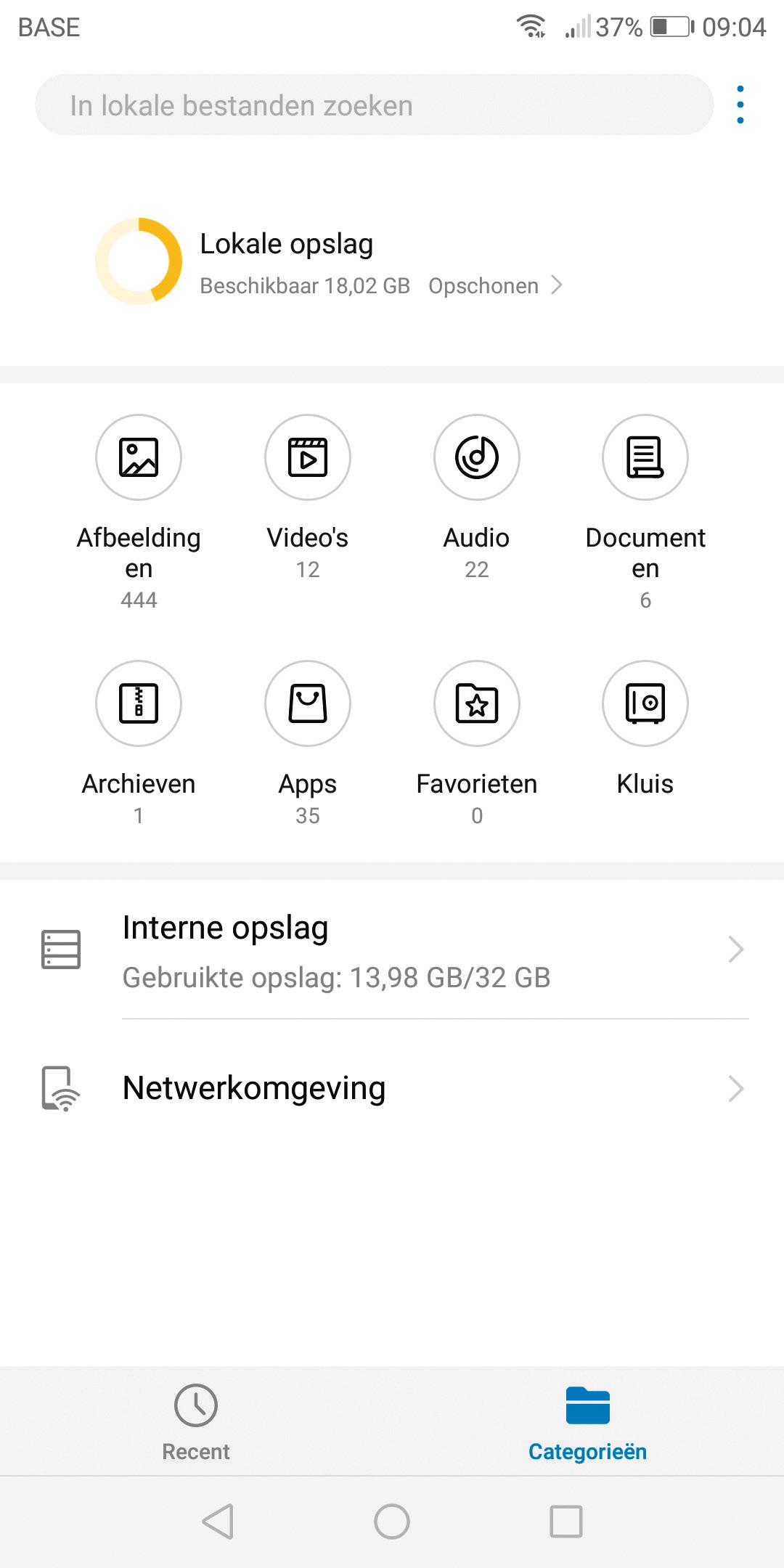Show the Apps category
Image resolution: width=784 pixels, height=1568 pixels.
pyautogui.click(x=308, y=703)
